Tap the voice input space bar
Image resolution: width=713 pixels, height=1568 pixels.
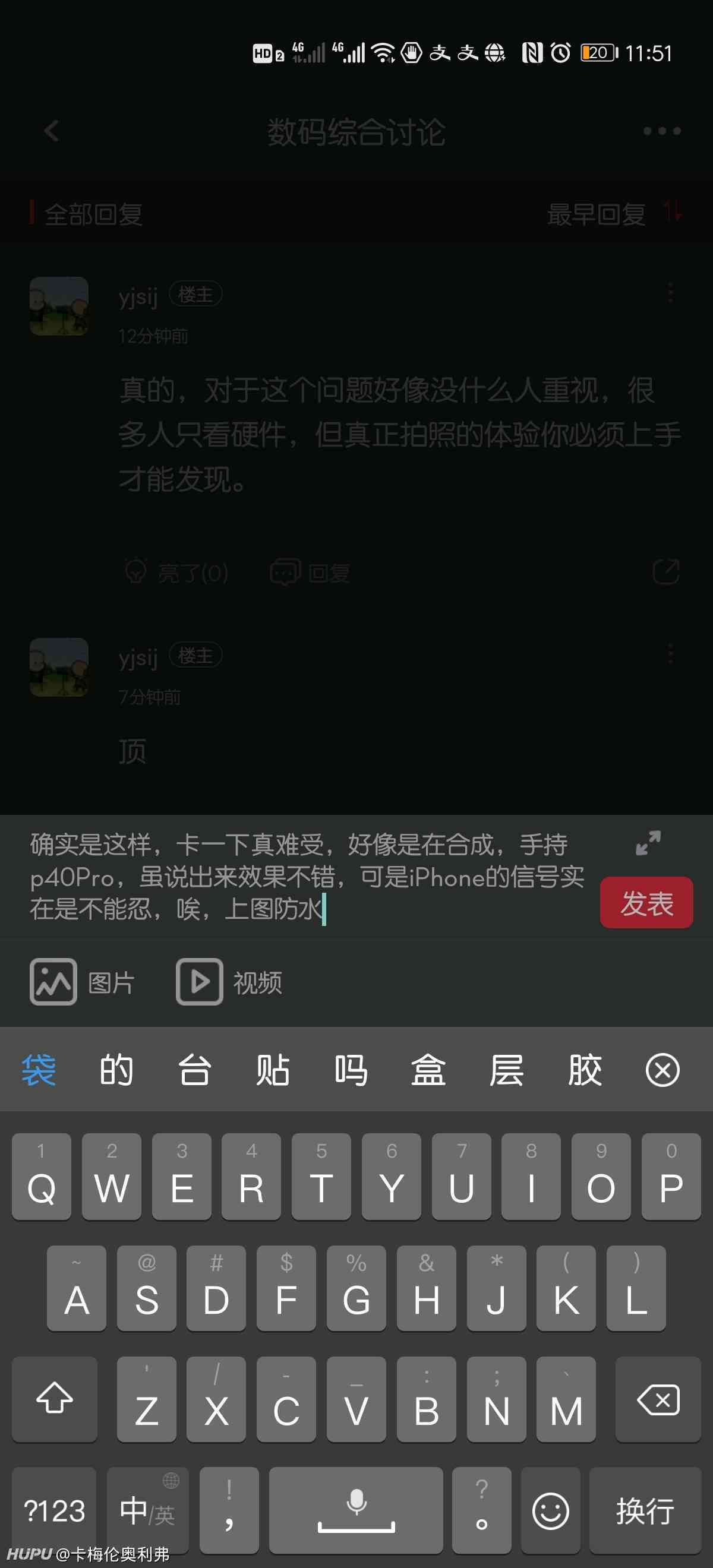click(x=356, y=1510)
